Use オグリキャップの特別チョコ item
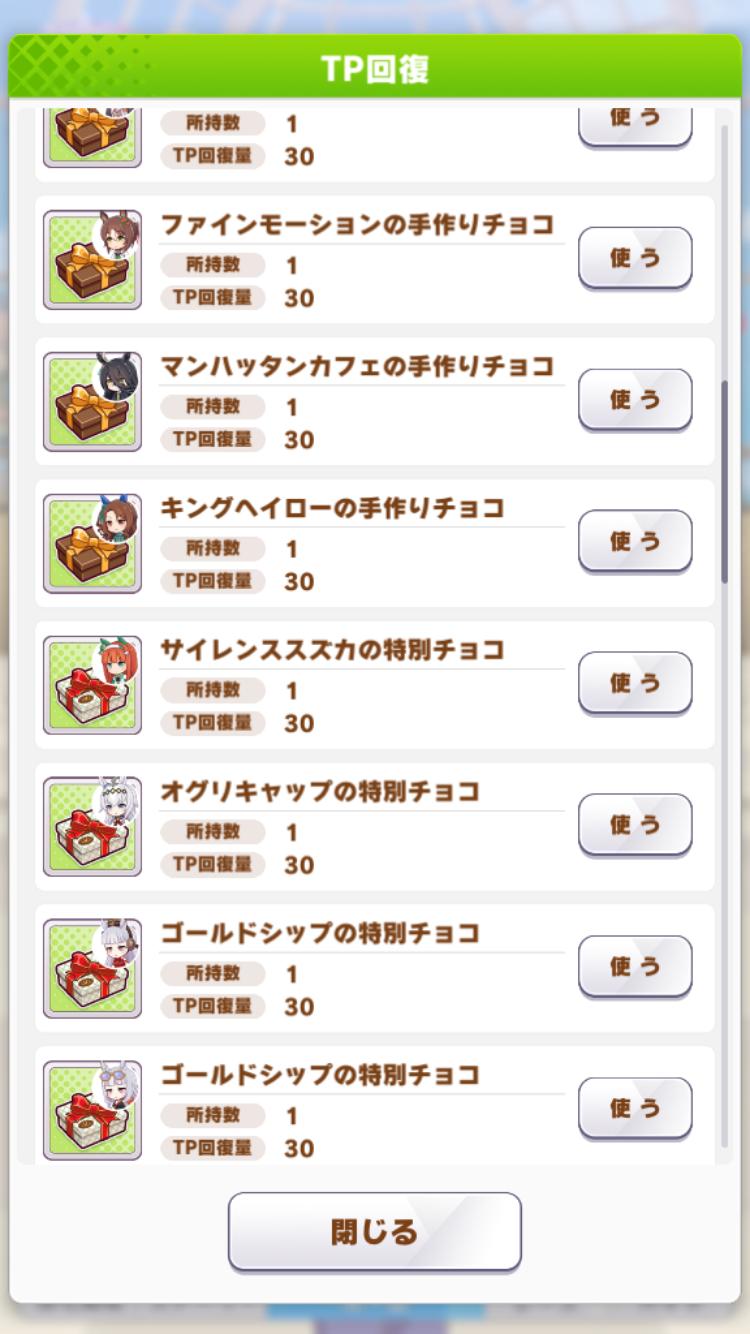The image size is (750, 1334). click(x=635, y=825)
